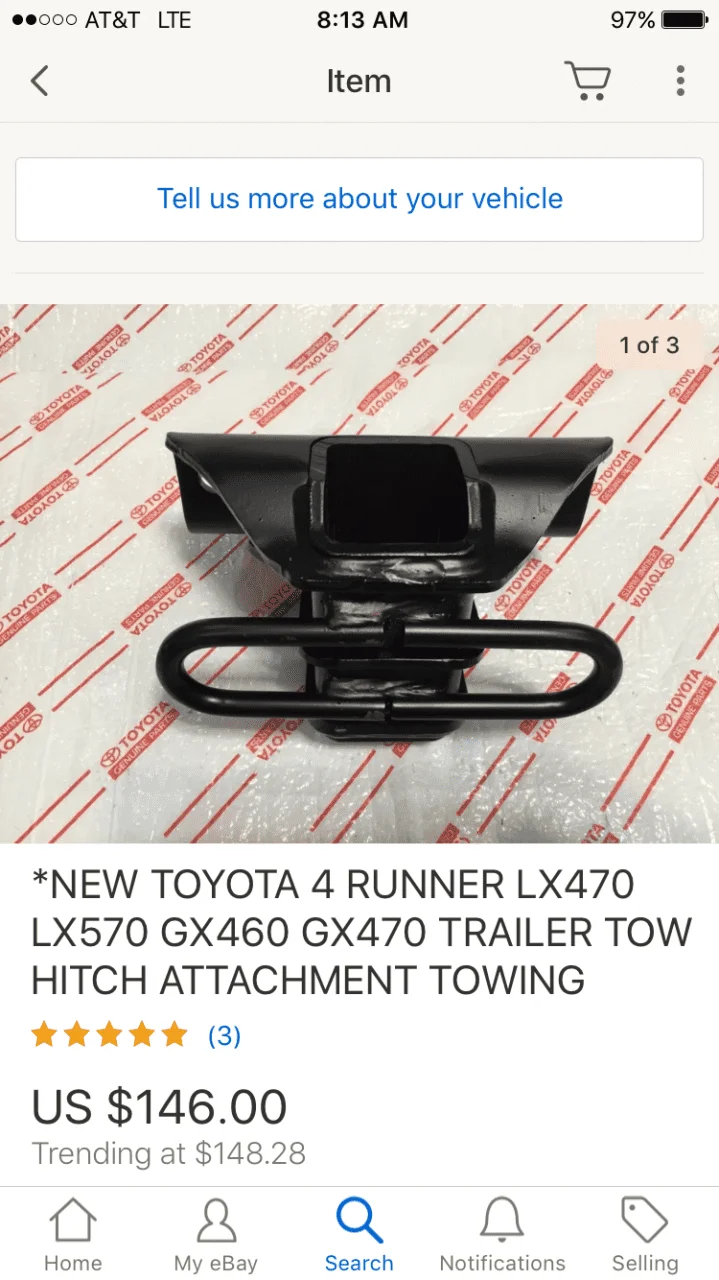Go to the Home tab

(x=73, y=1236)
